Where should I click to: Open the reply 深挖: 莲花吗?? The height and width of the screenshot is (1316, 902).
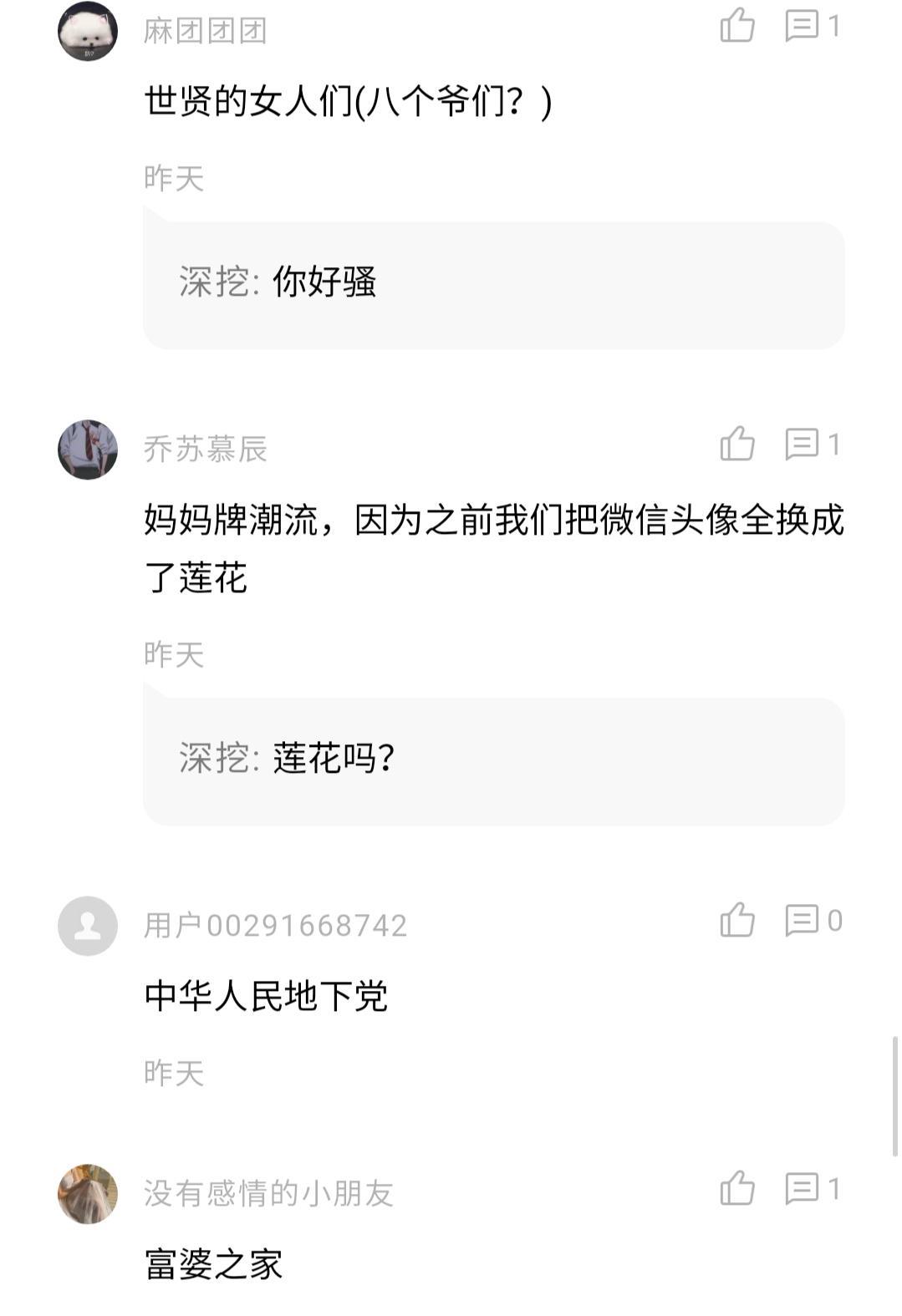pos(493,759)
